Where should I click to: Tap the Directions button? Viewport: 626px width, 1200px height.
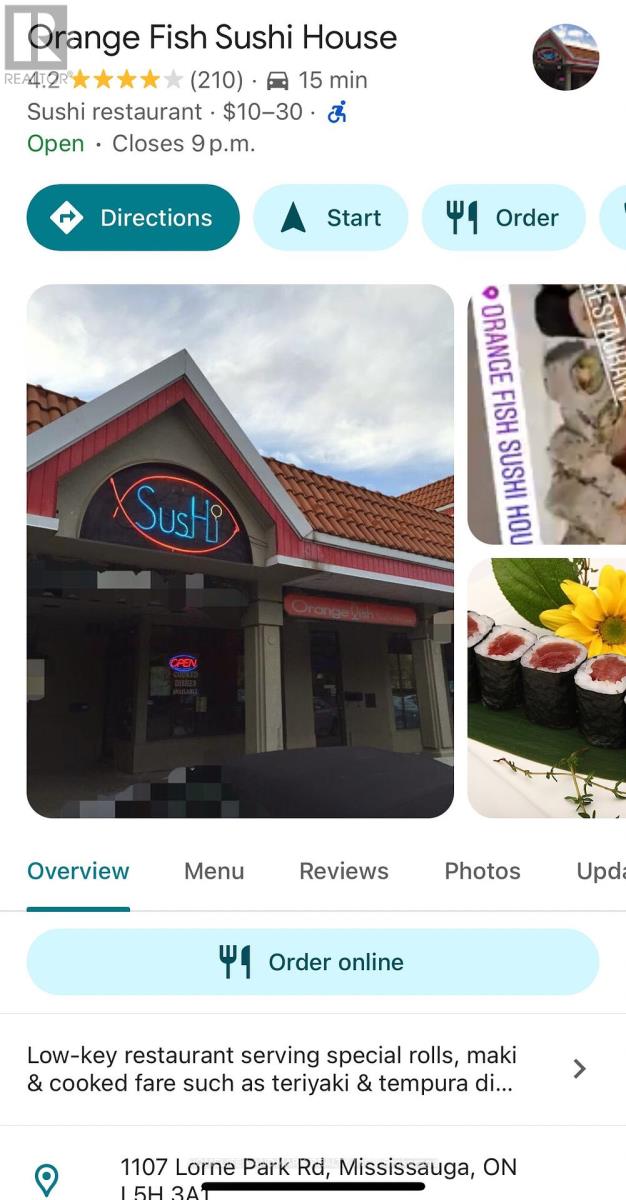(133, 217)
